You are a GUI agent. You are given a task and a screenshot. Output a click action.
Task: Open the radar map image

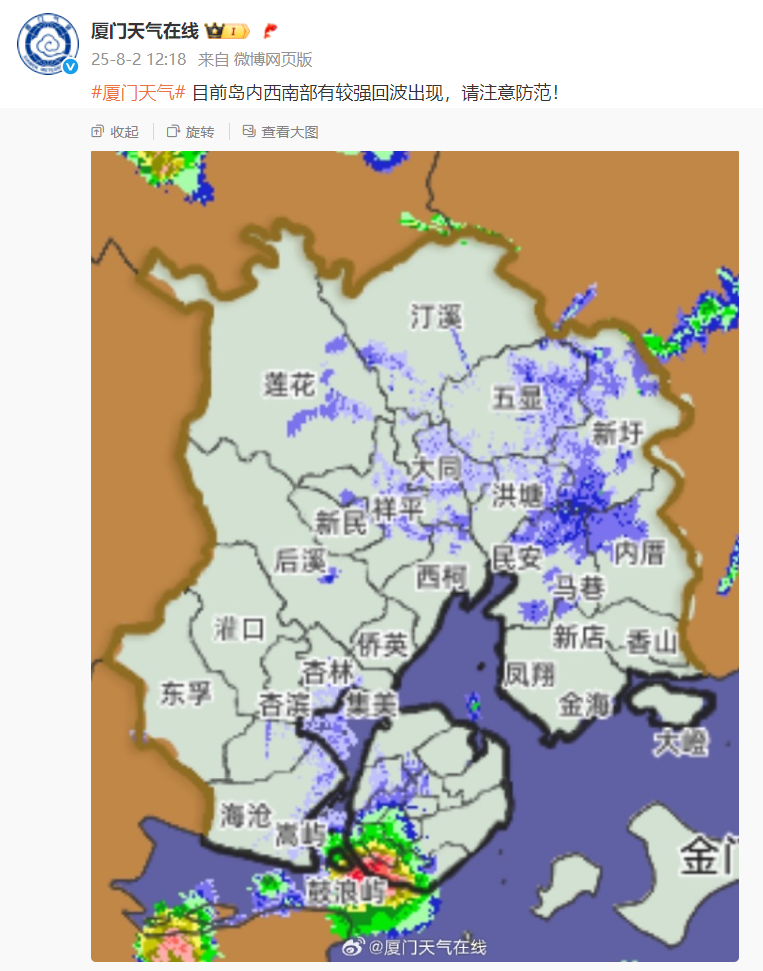414,555
